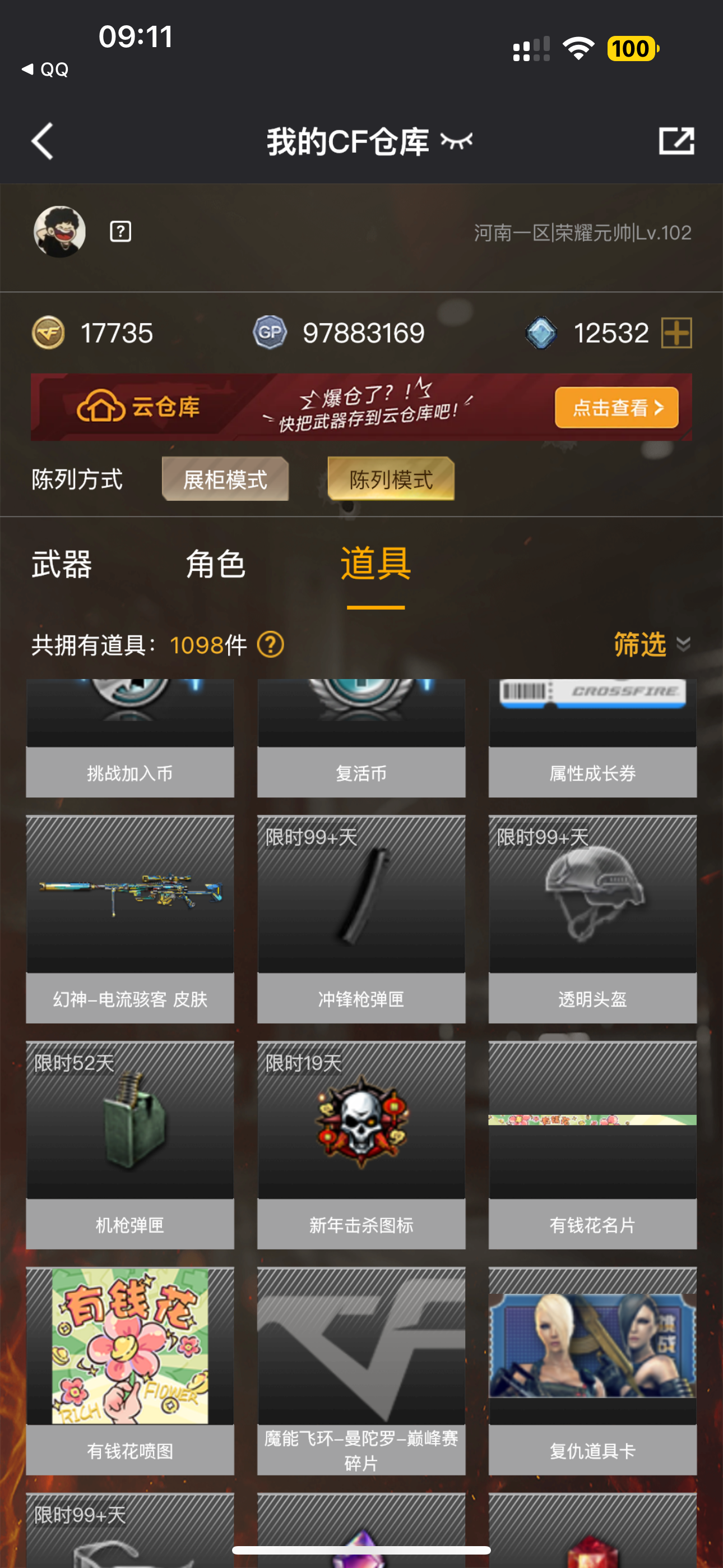The height and width of the screenshot is (1568, 723).
Task: Switch to the 角色 tab
Action: point(215,564)
